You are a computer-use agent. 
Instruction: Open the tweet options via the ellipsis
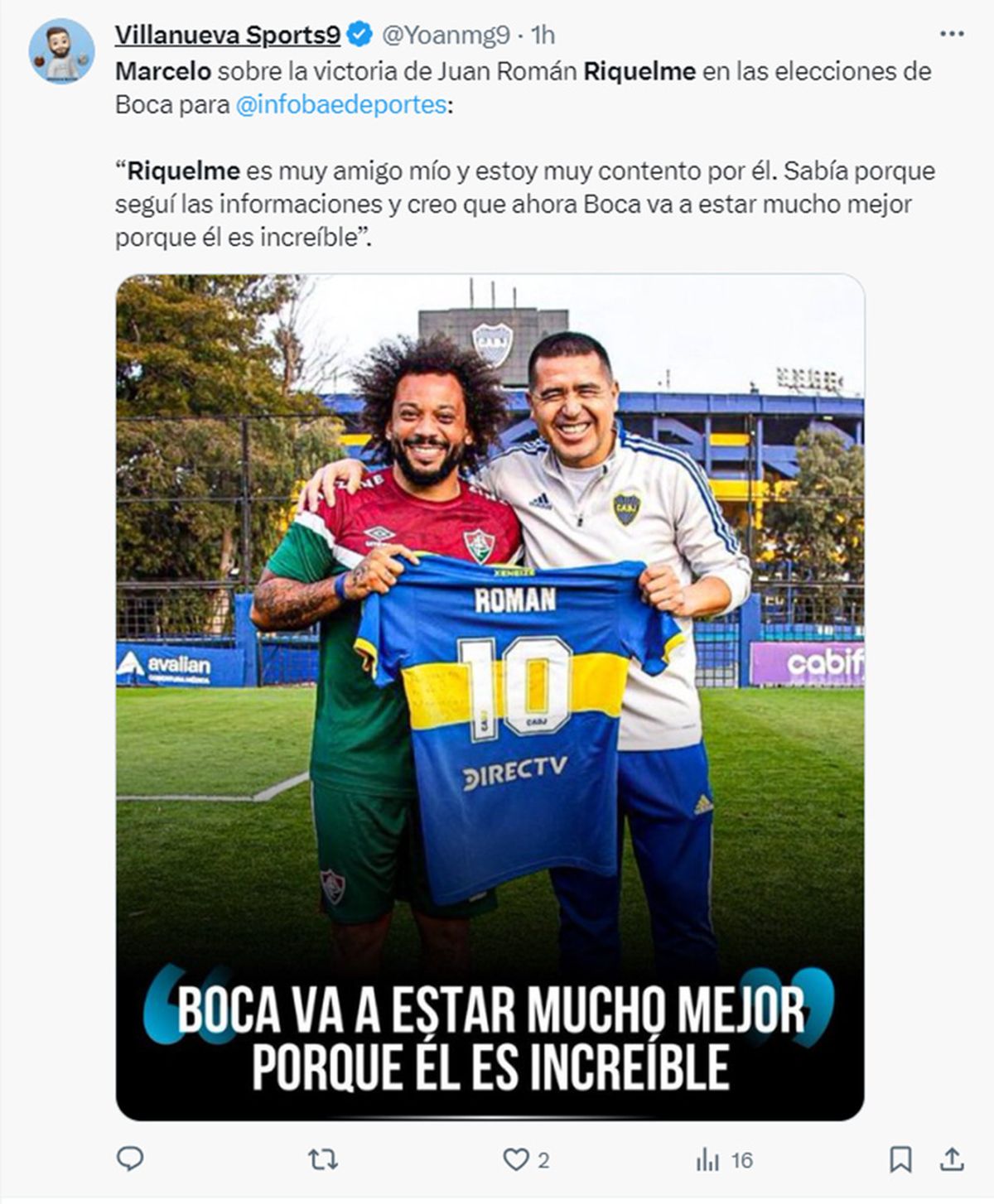coord(953,32)
